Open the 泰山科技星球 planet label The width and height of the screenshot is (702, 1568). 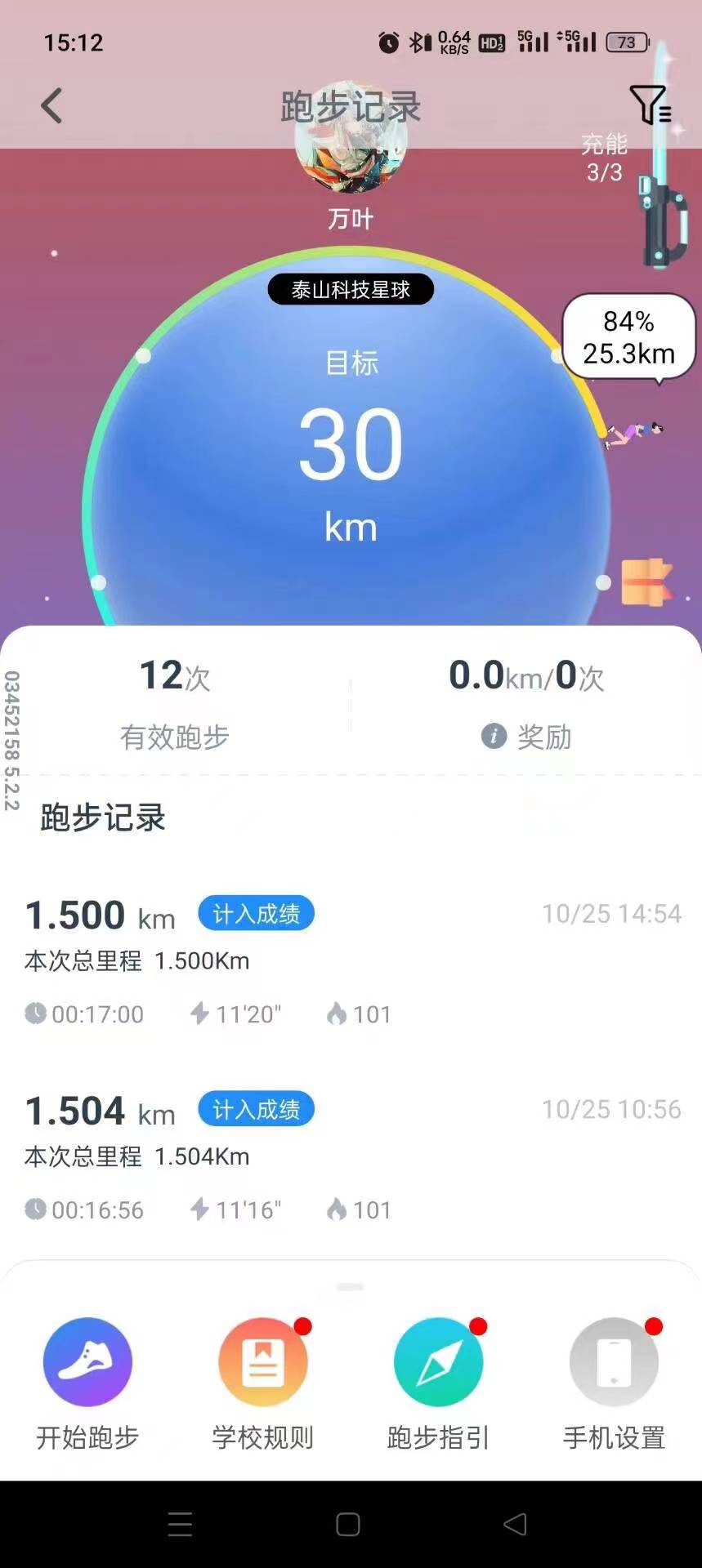tap(351, 290)
